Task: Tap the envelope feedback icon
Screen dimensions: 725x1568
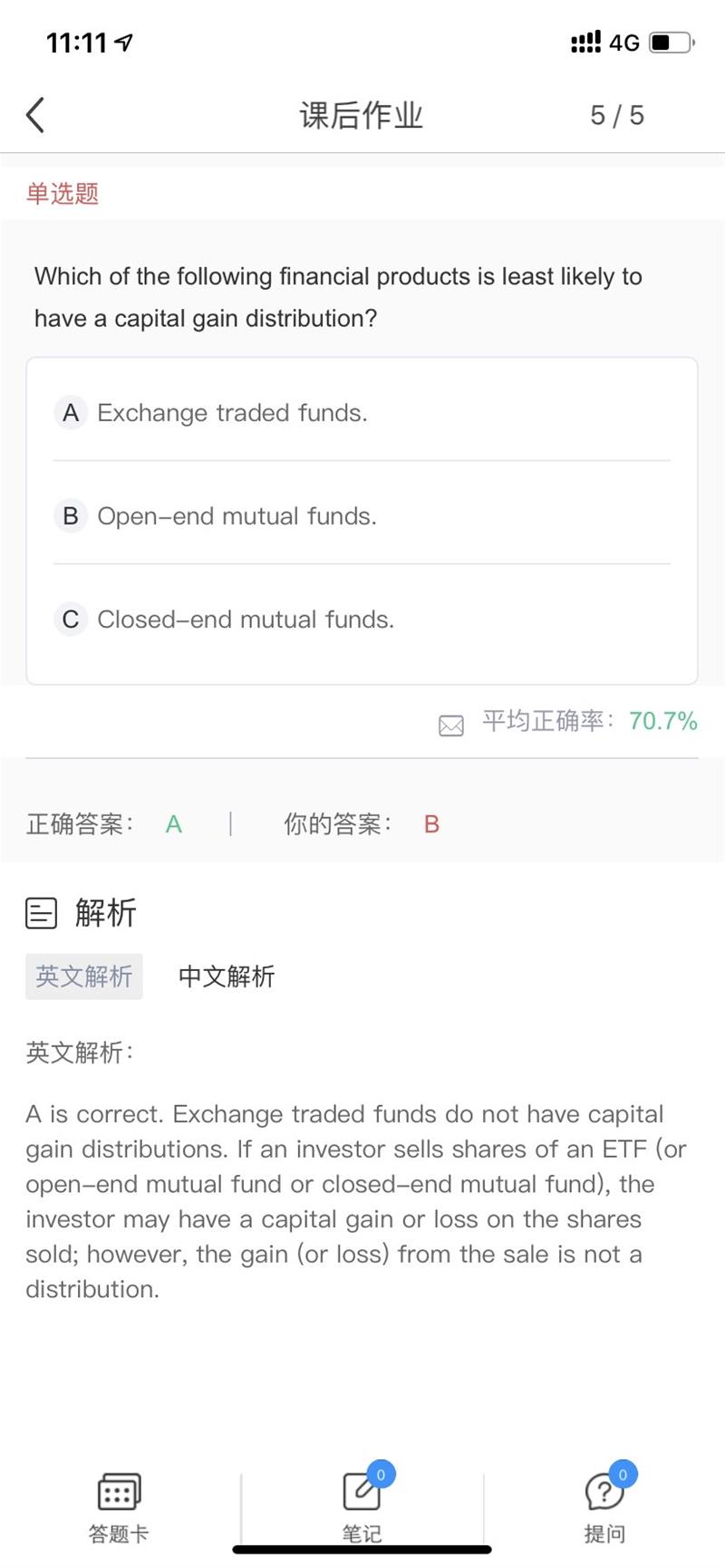Action: (x=450, y=725)
